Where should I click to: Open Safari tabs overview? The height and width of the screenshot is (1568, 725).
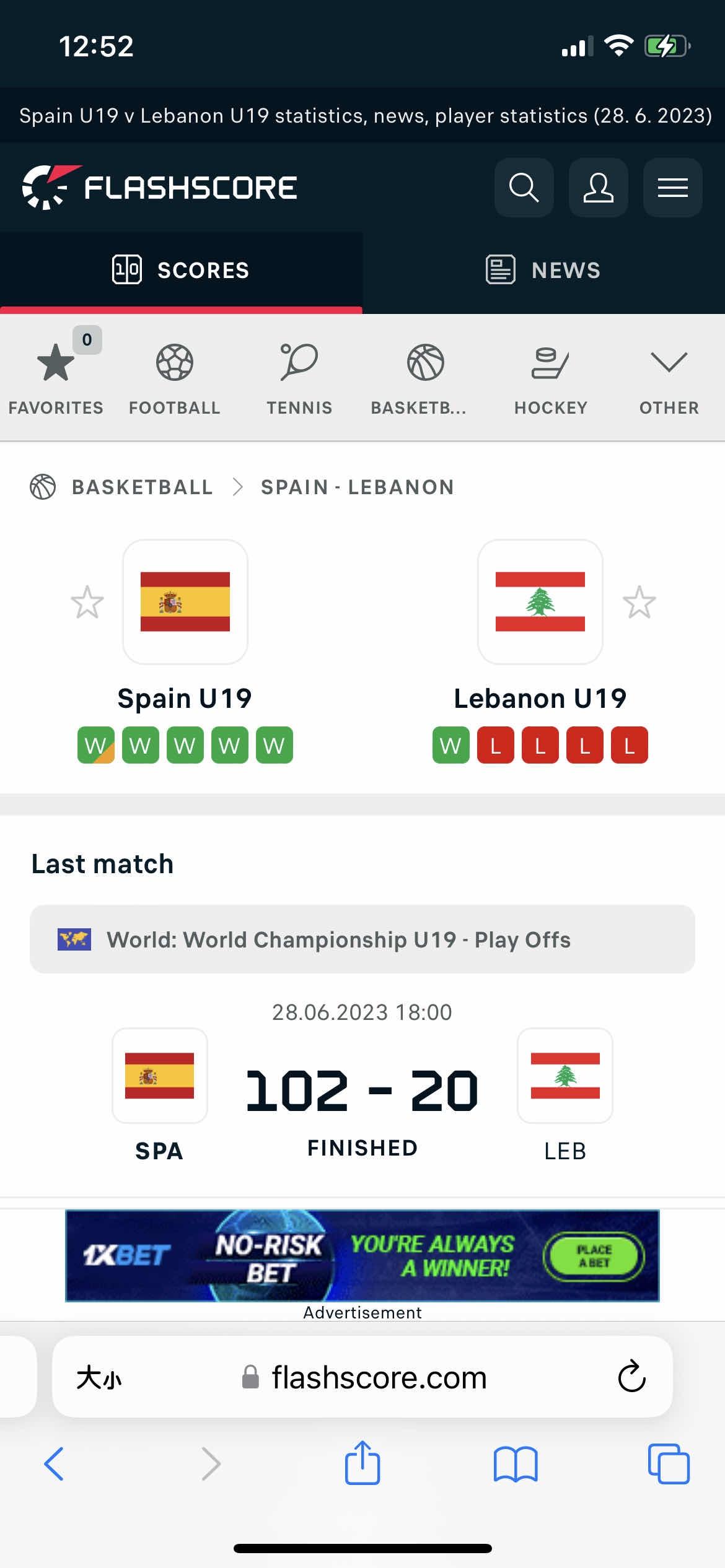[668, 1463]
